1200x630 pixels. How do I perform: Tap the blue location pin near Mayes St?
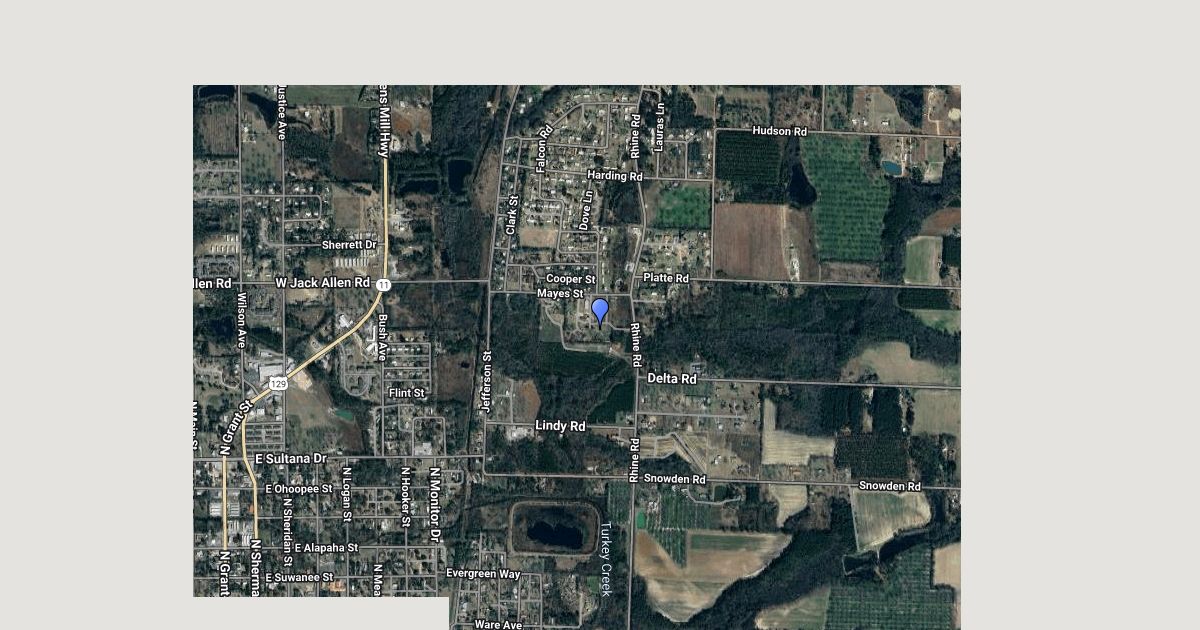(x=600, y=311)
